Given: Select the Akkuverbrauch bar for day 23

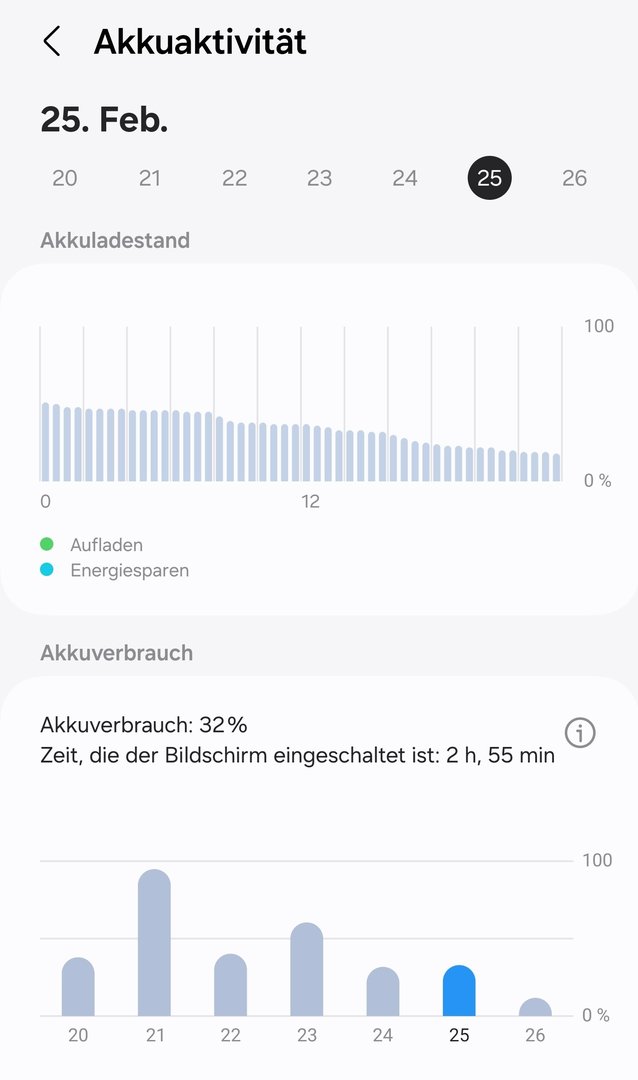Looking at the screenshot, I should point(307,970).
